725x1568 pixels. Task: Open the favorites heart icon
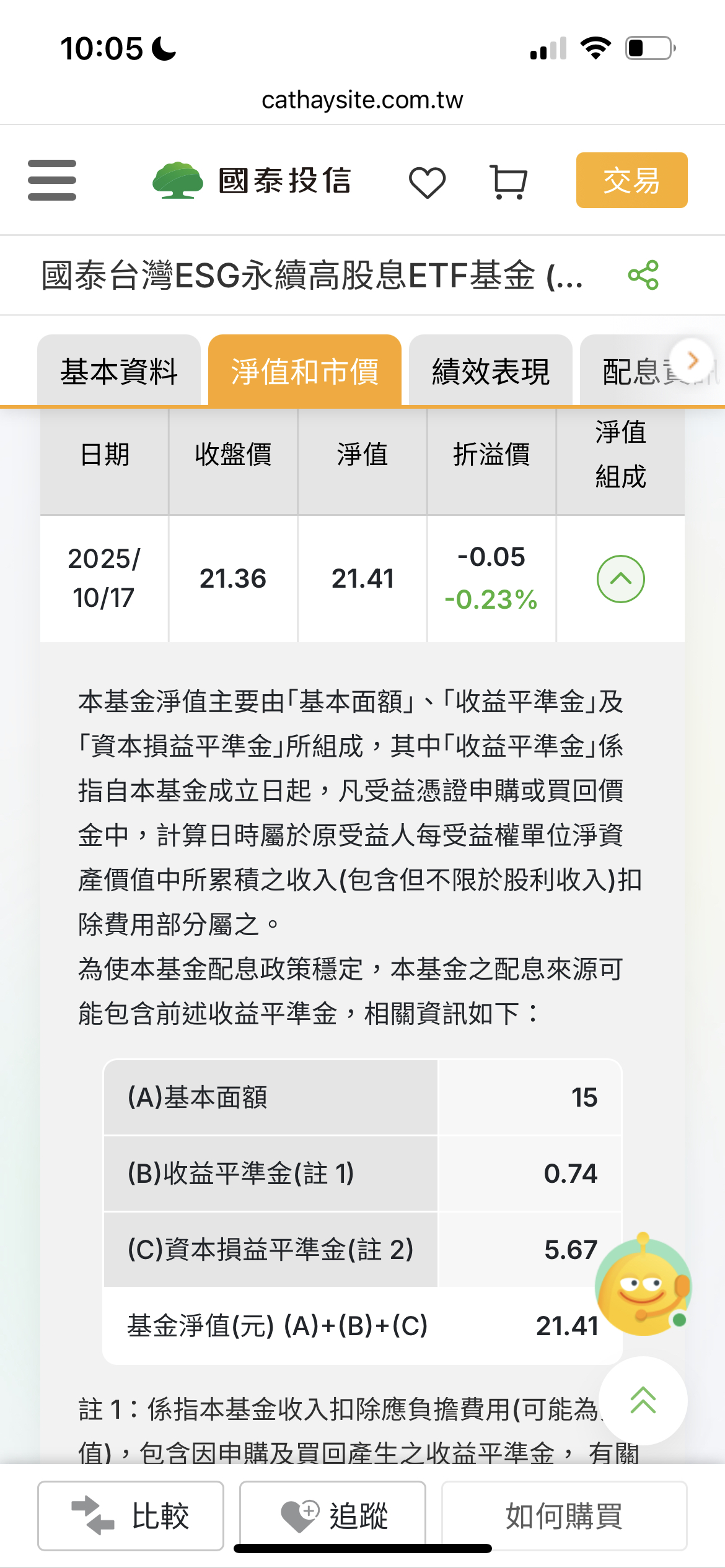[x=427, y=182]
